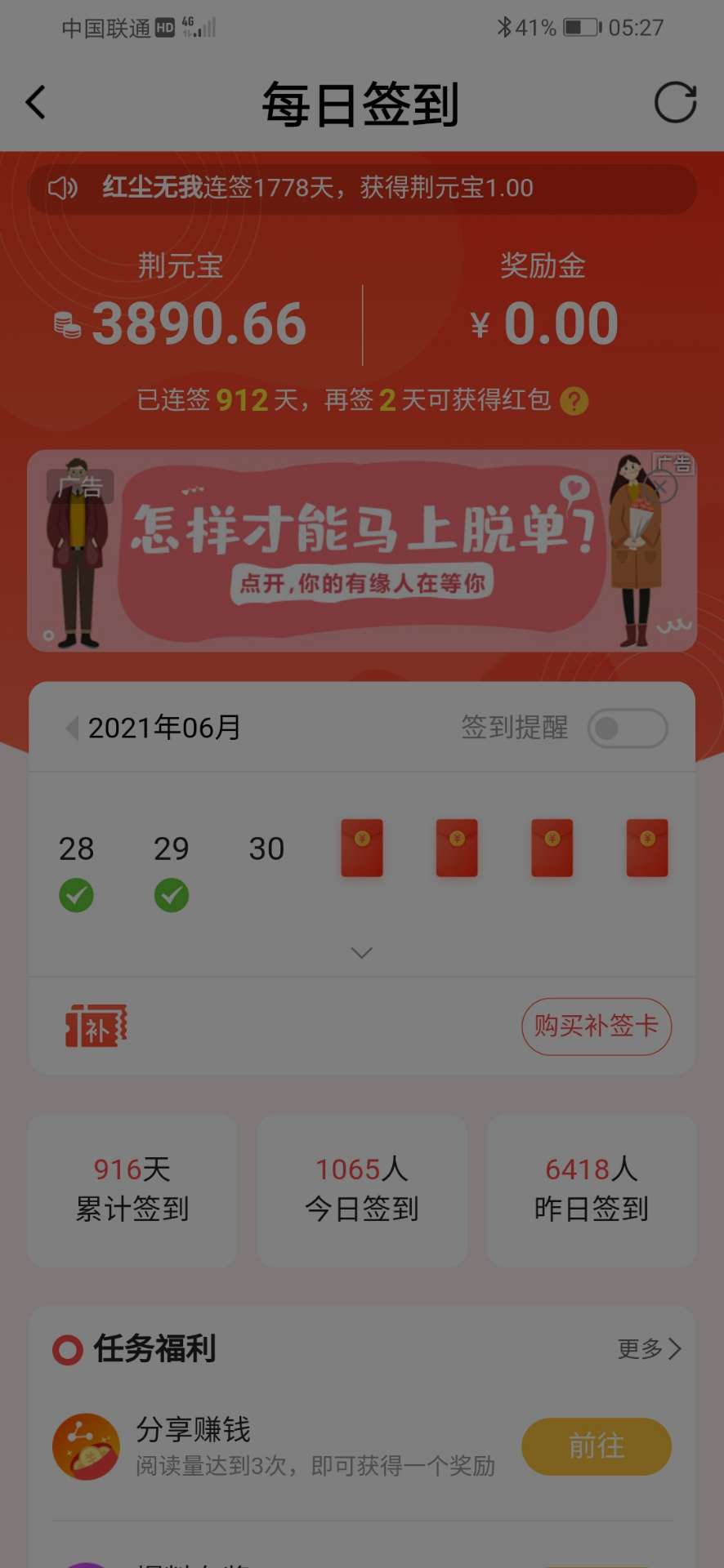Expand the full sign-in calendar
This screenshot has height=1568, width=724.
tap(361, 953)
